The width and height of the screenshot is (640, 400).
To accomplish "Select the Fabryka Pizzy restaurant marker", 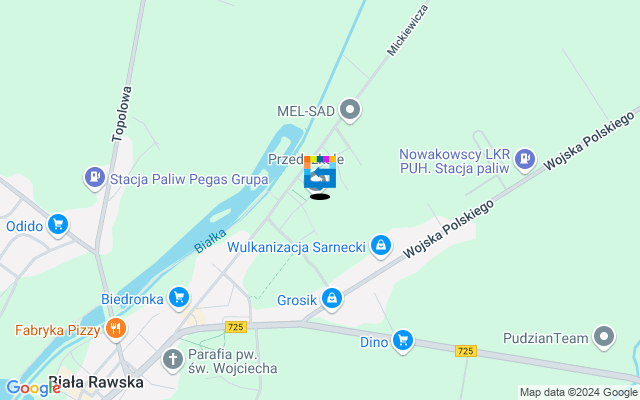I will (116, 327).
